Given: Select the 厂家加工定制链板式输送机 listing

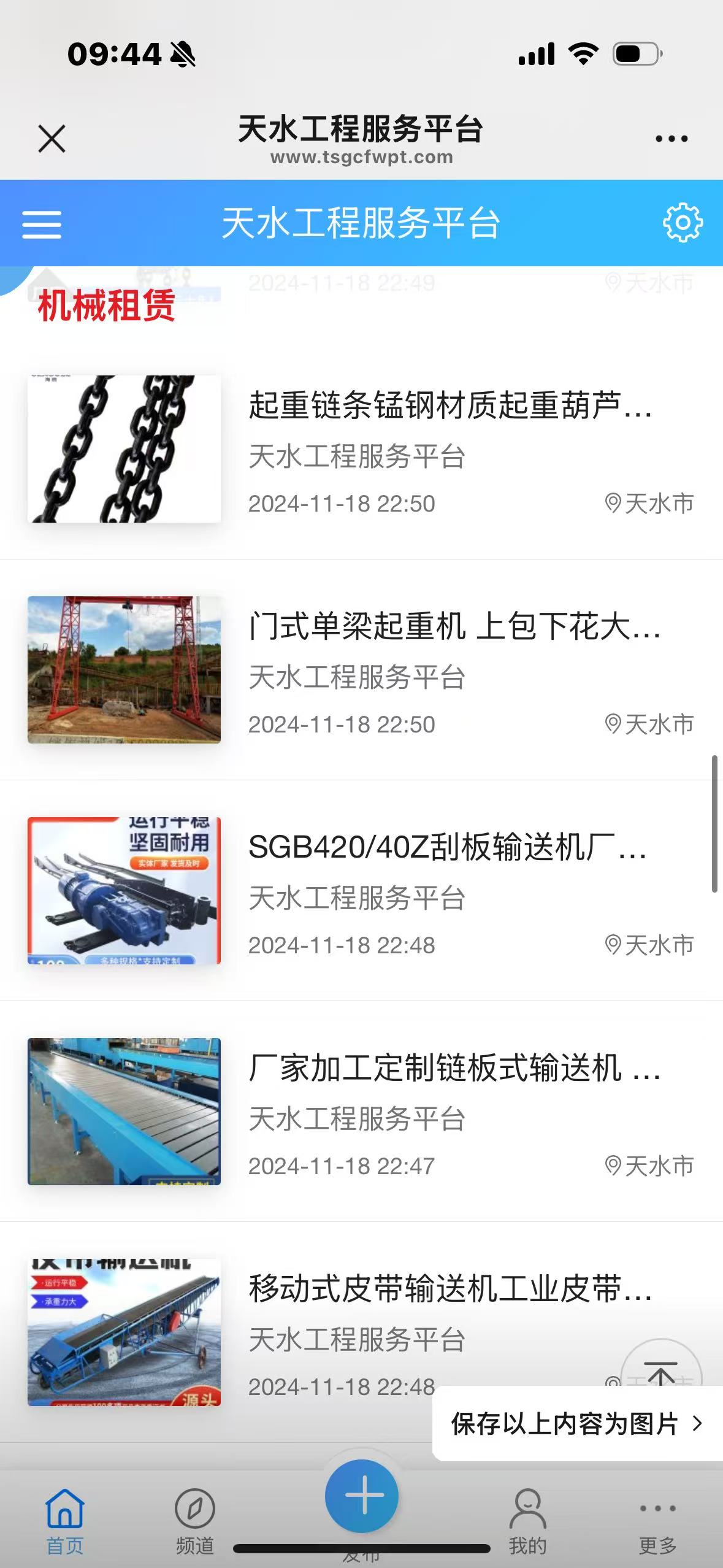Looking at the screenshot, I should [454, 1069].
